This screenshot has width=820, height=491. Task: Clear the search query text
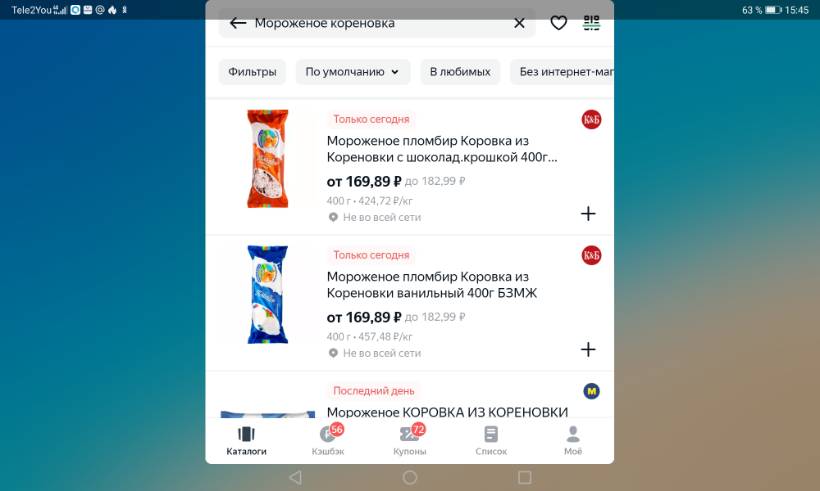pyautogui.click(x=519, y=23)
